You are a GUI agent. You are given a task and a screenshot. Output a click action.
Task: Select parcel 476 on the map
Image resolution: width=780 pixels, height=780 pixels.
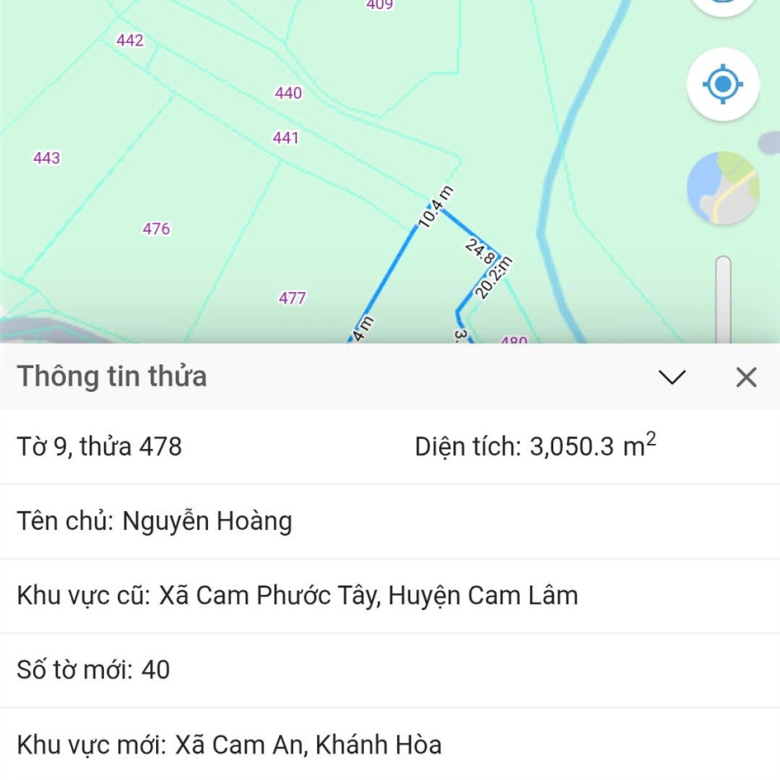(x=157, y=229)
